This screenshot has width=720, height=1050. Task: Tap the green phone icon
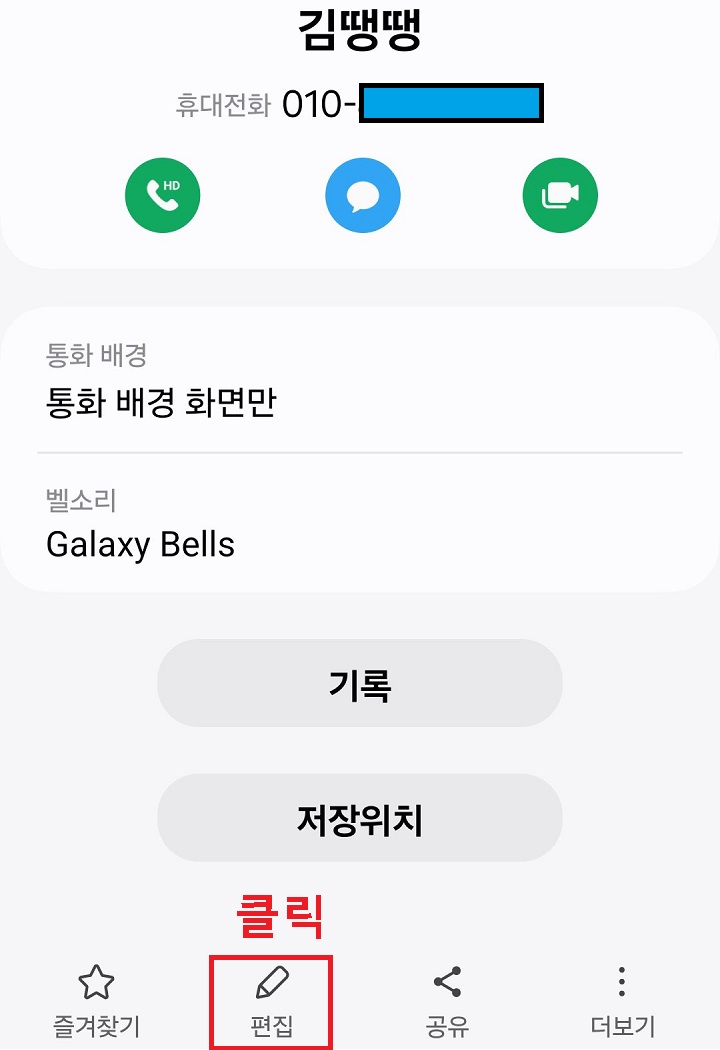coord(162,195)
